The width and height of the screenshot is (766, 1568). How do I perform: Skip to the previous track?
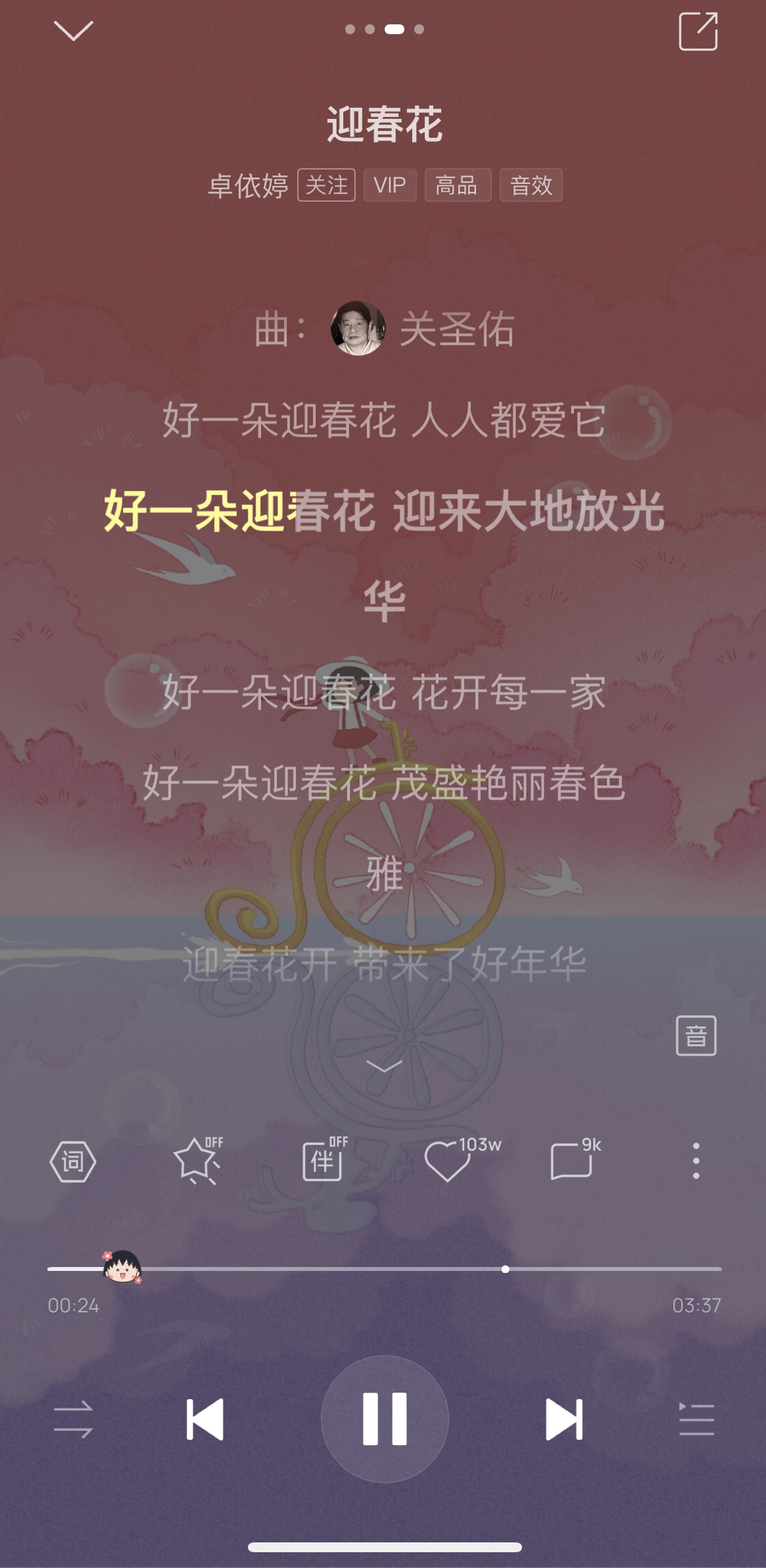tap(205, 1419)
